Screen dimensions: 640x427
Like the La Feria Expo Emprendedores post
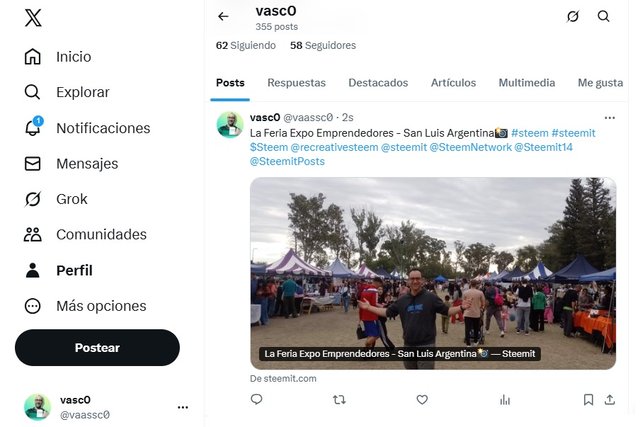(x=422, y=400)
